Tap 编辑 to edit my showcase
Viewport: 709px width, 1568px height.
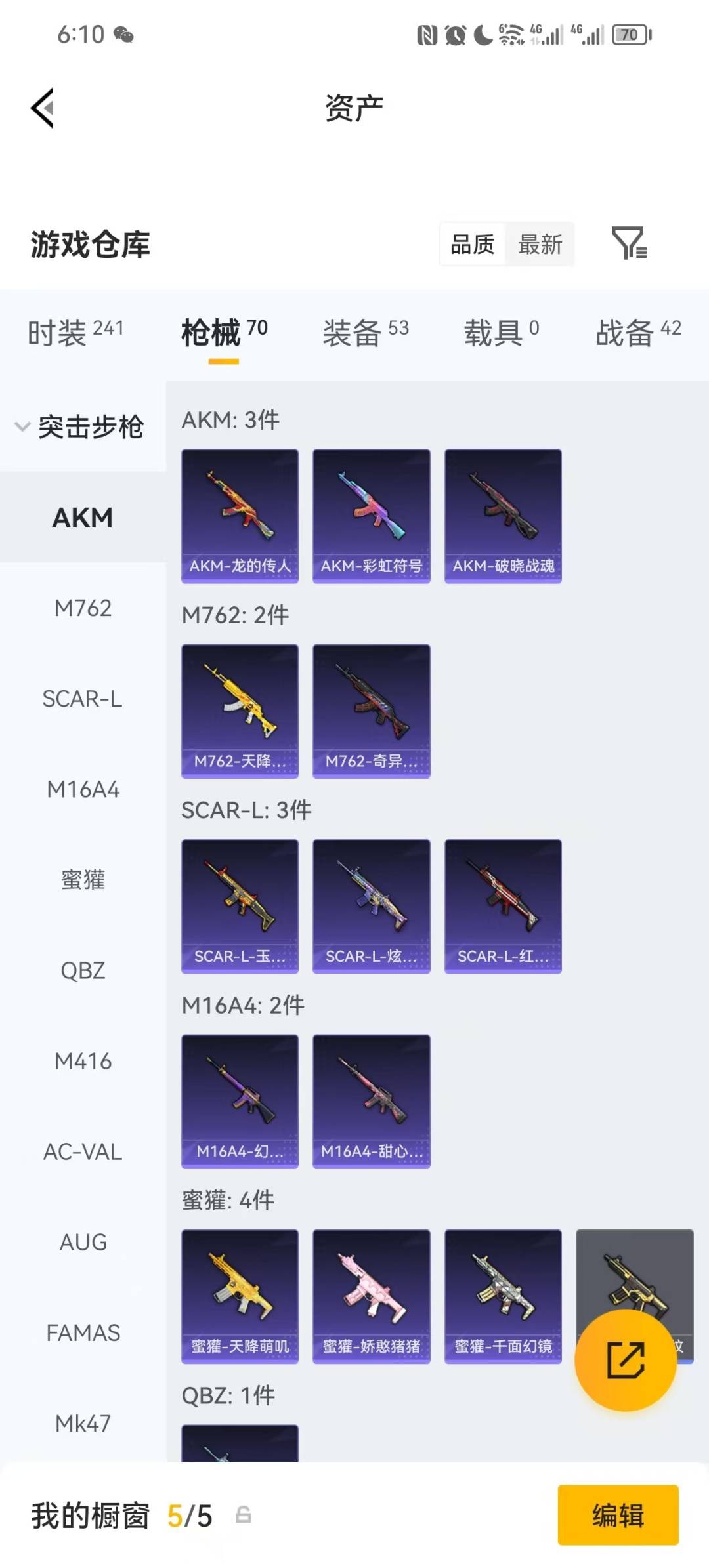[618, 1515]
